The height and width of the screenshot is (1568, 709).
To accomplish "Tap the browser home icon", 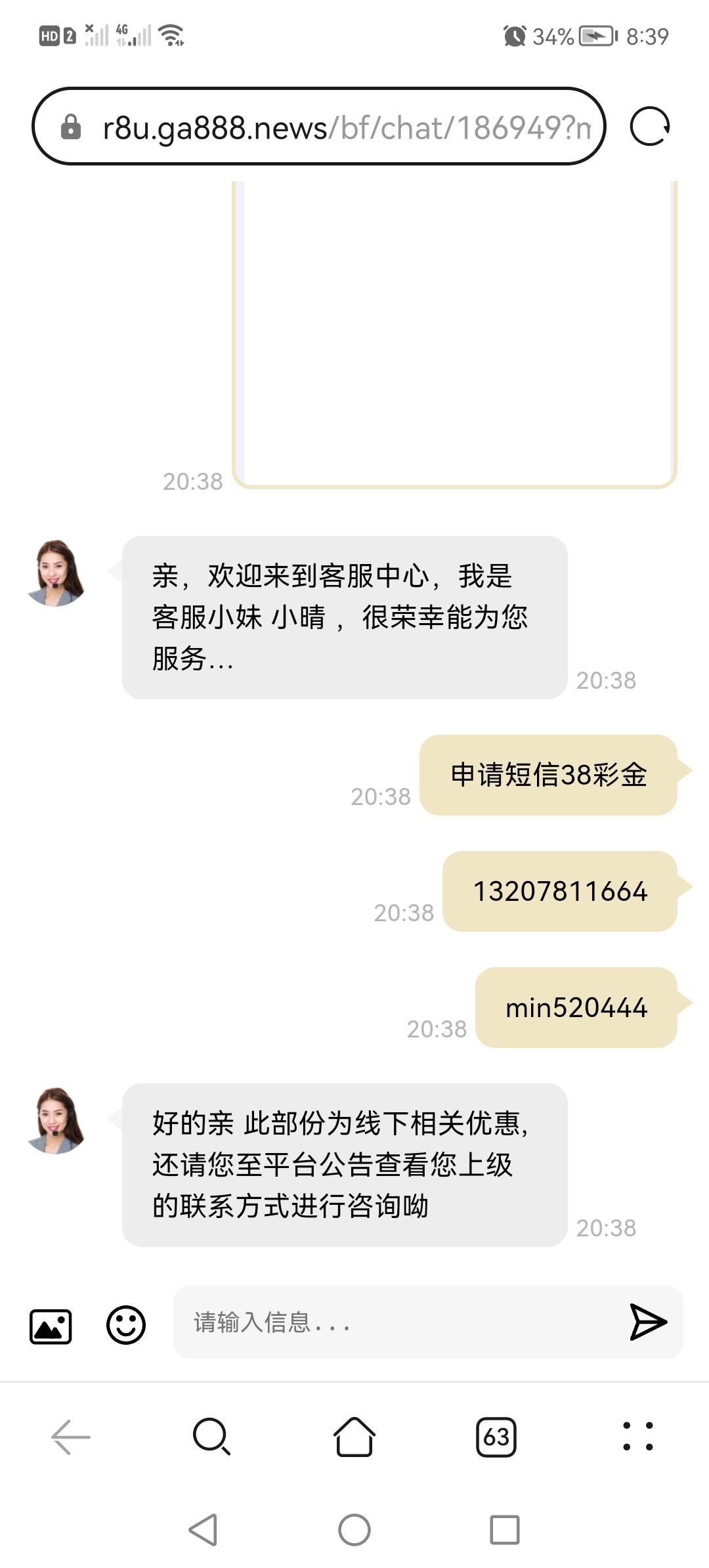I will tap(354, 1435).
